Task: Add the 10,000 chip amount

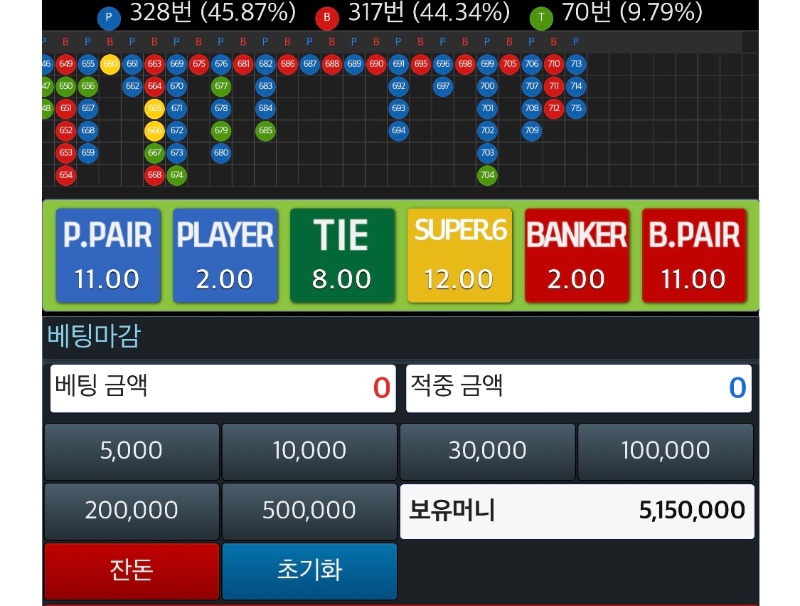Action: pos(309,451)
